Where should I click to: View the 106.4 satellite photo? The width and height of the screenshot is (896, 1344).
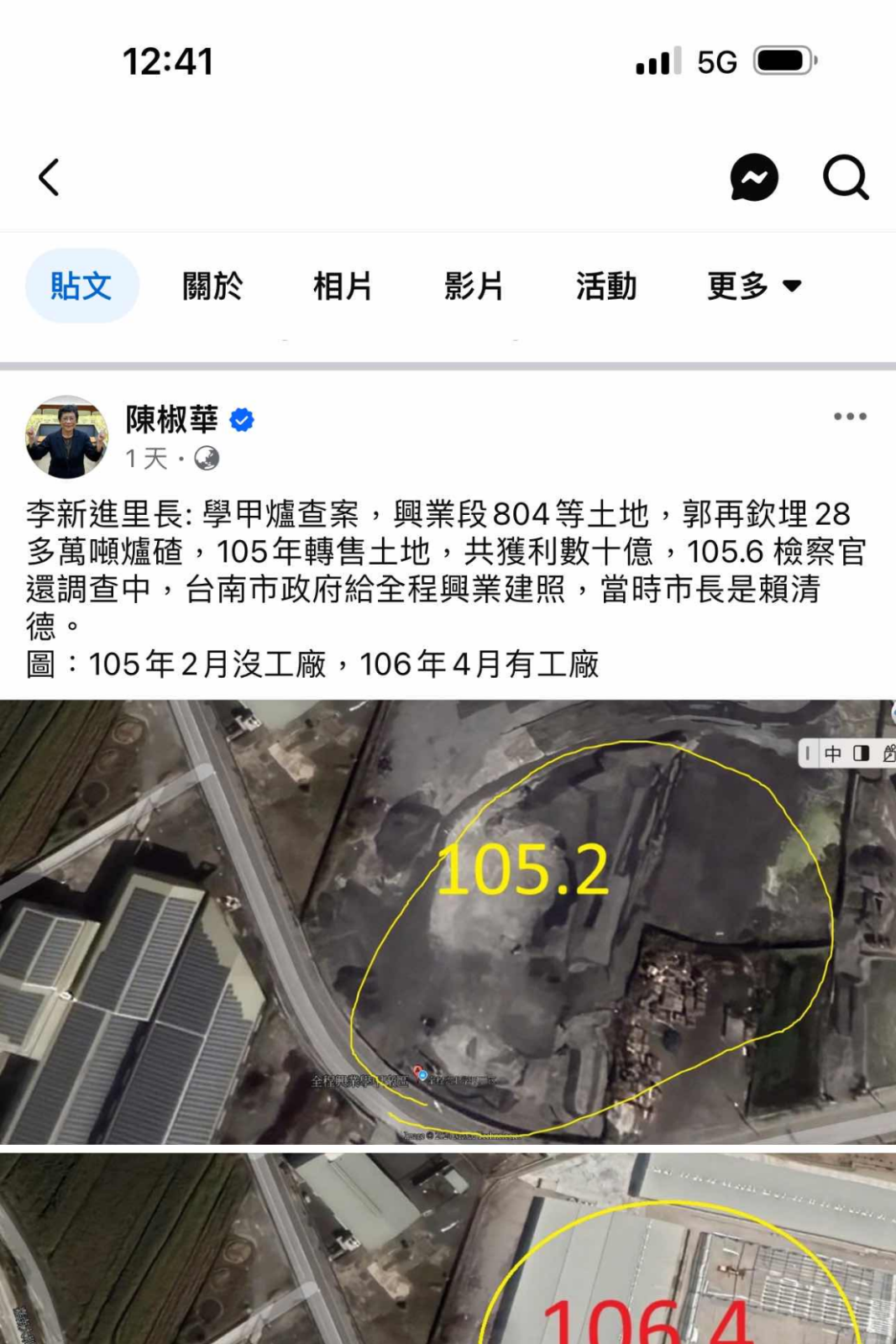pyautogui.click(x=448, y=1249)
